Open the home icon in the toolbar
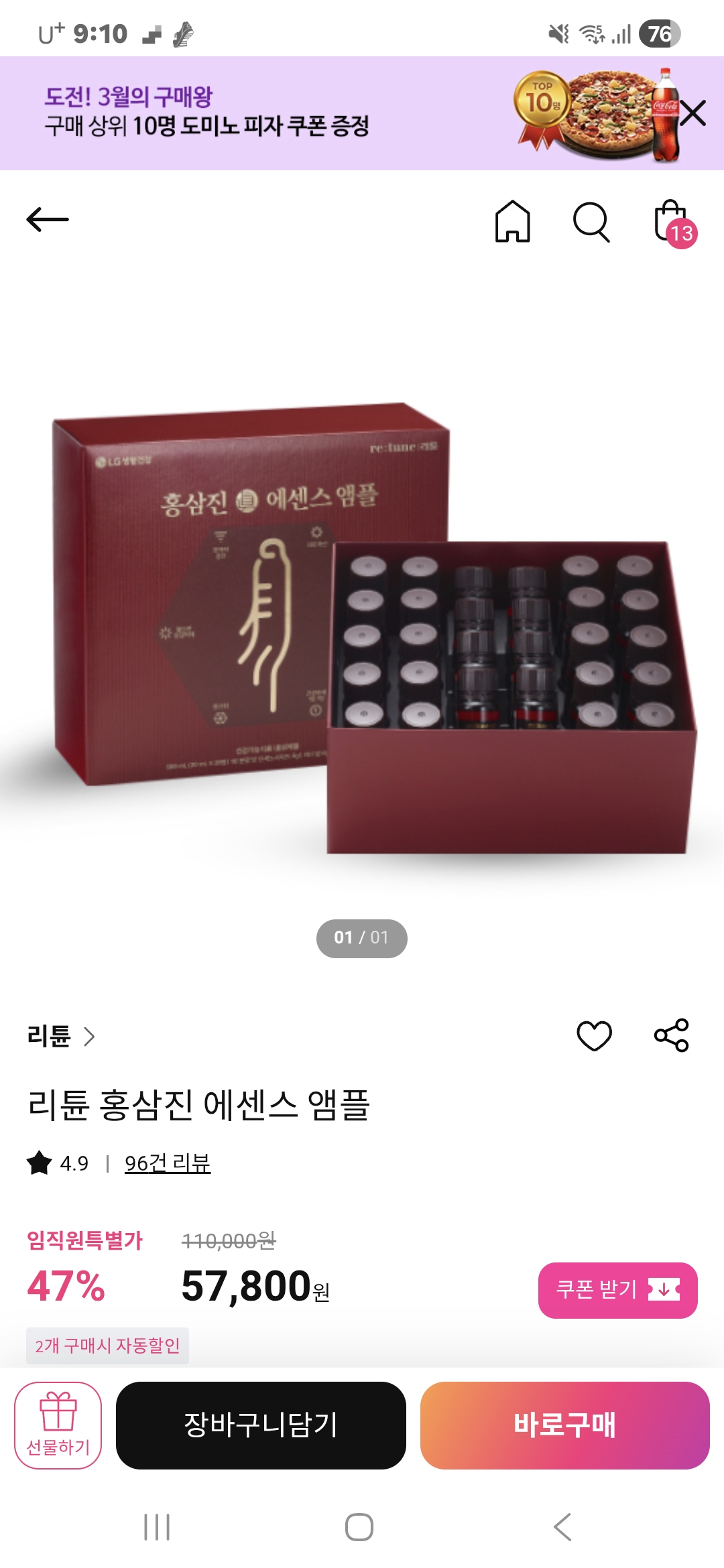This screenshot has height=1568, width=724. tap(513, 221)
